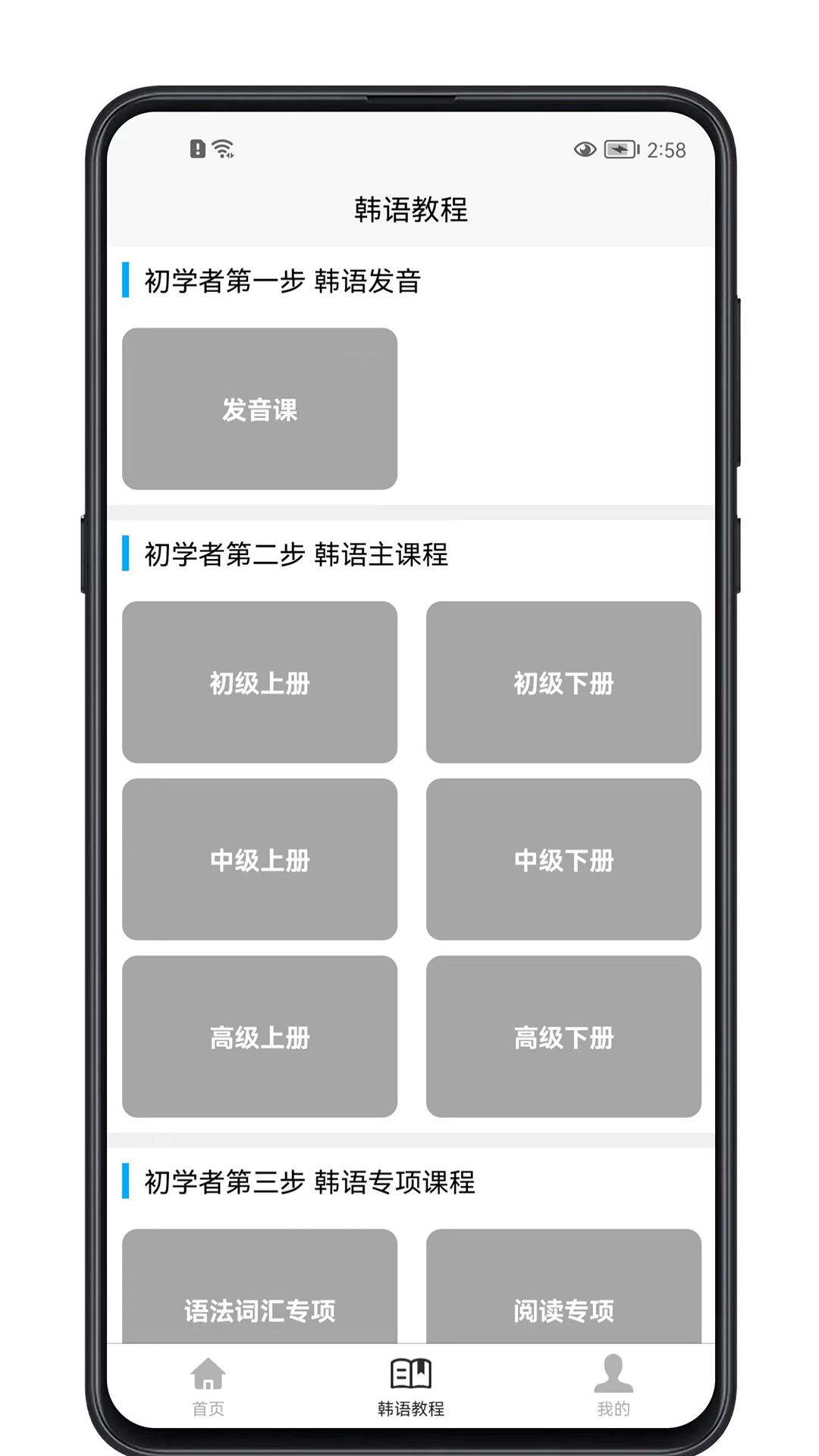
Task: Open the 发音课 pronunciation course card
Action: tap(259, 409)
